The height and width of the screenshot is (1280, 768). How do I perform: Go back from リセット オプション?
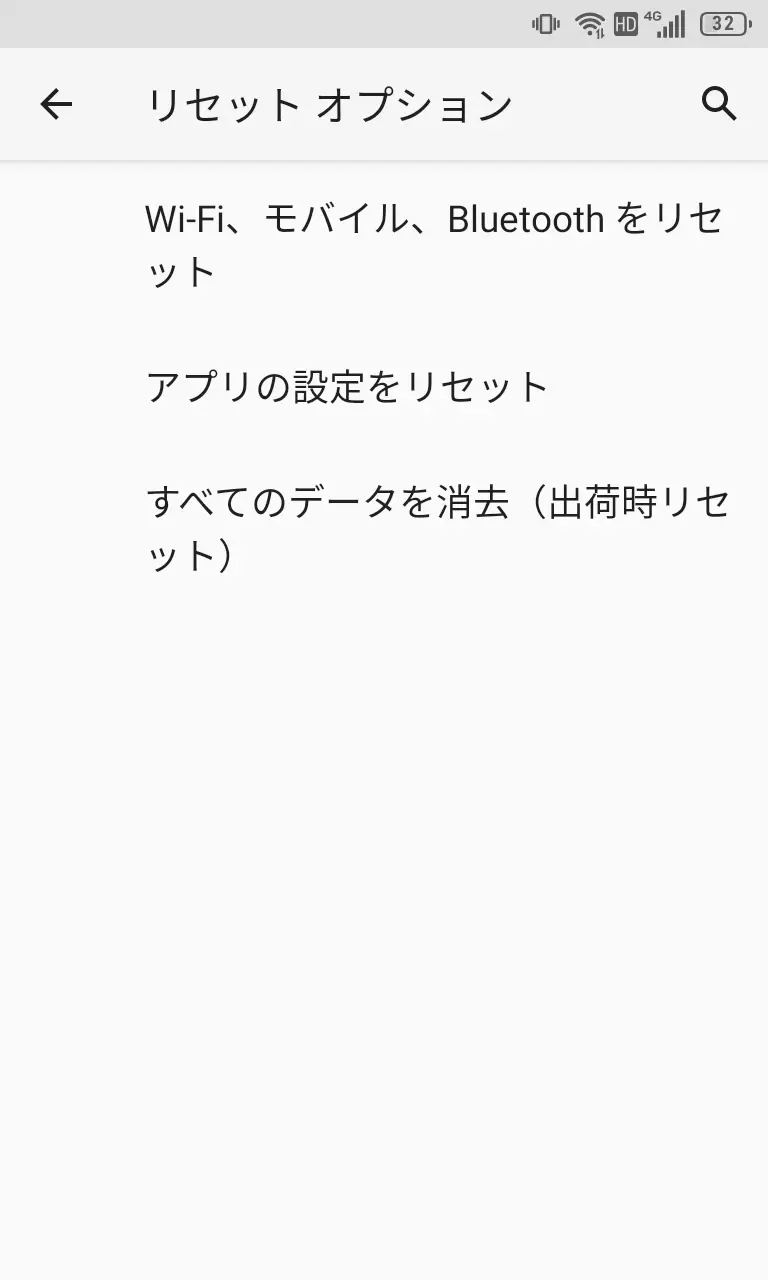tap(56, 104)
